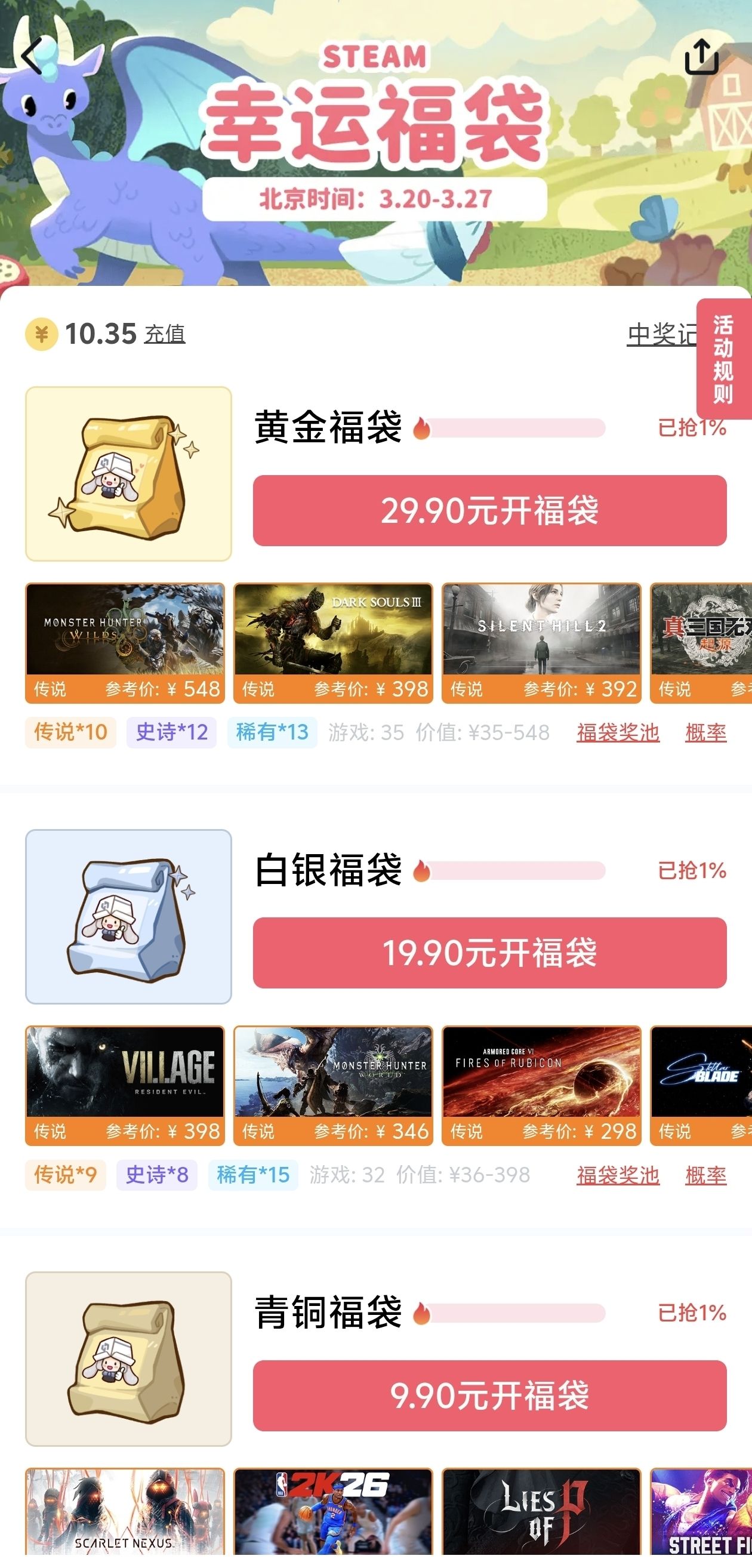View the Lies of P prize card
Image resolution: width=752 pixels, height=1568 pixels.
coord(541,1511)
